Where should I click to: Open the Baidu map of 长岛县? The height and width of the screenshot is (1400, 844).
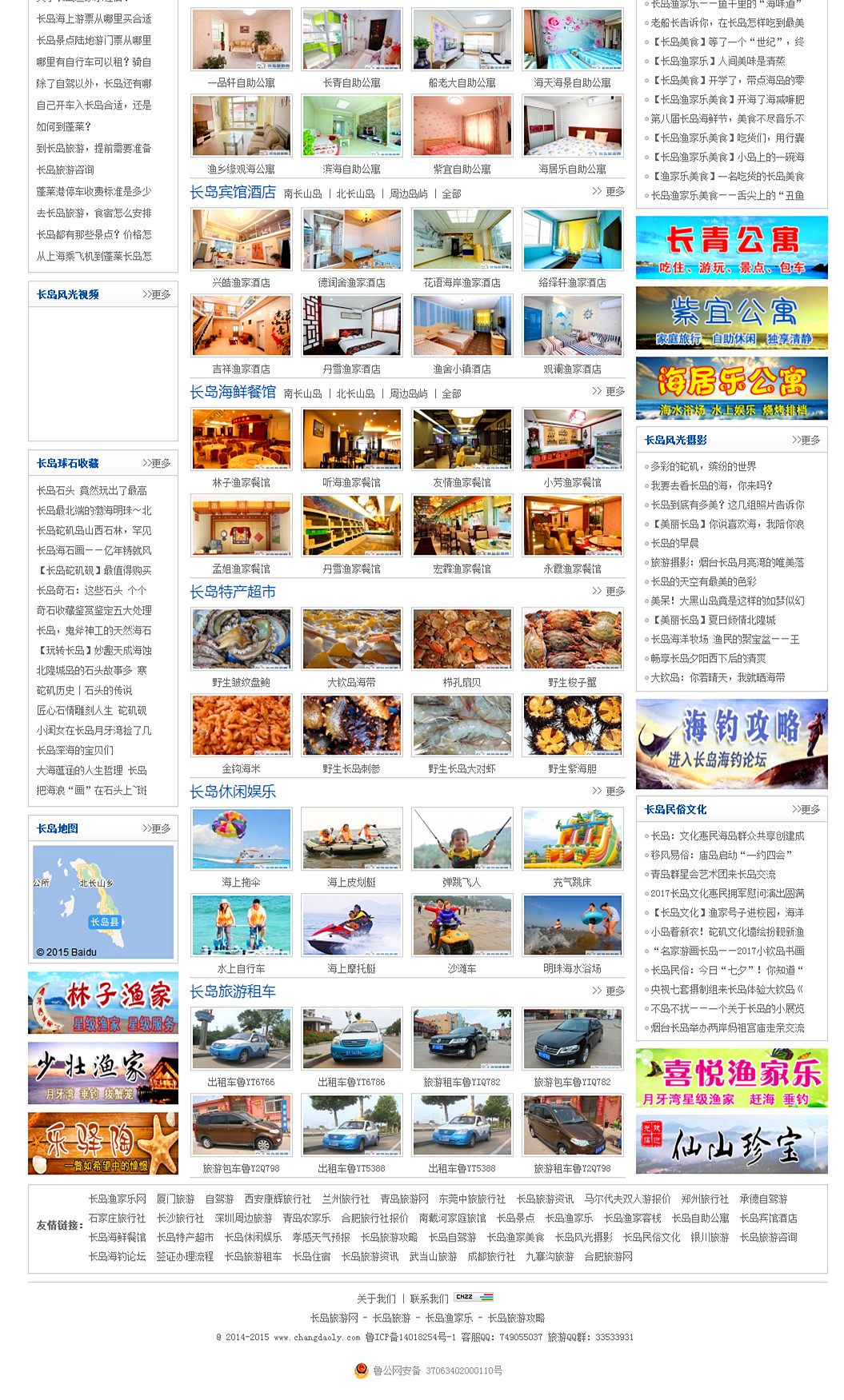tap(103, 902)
